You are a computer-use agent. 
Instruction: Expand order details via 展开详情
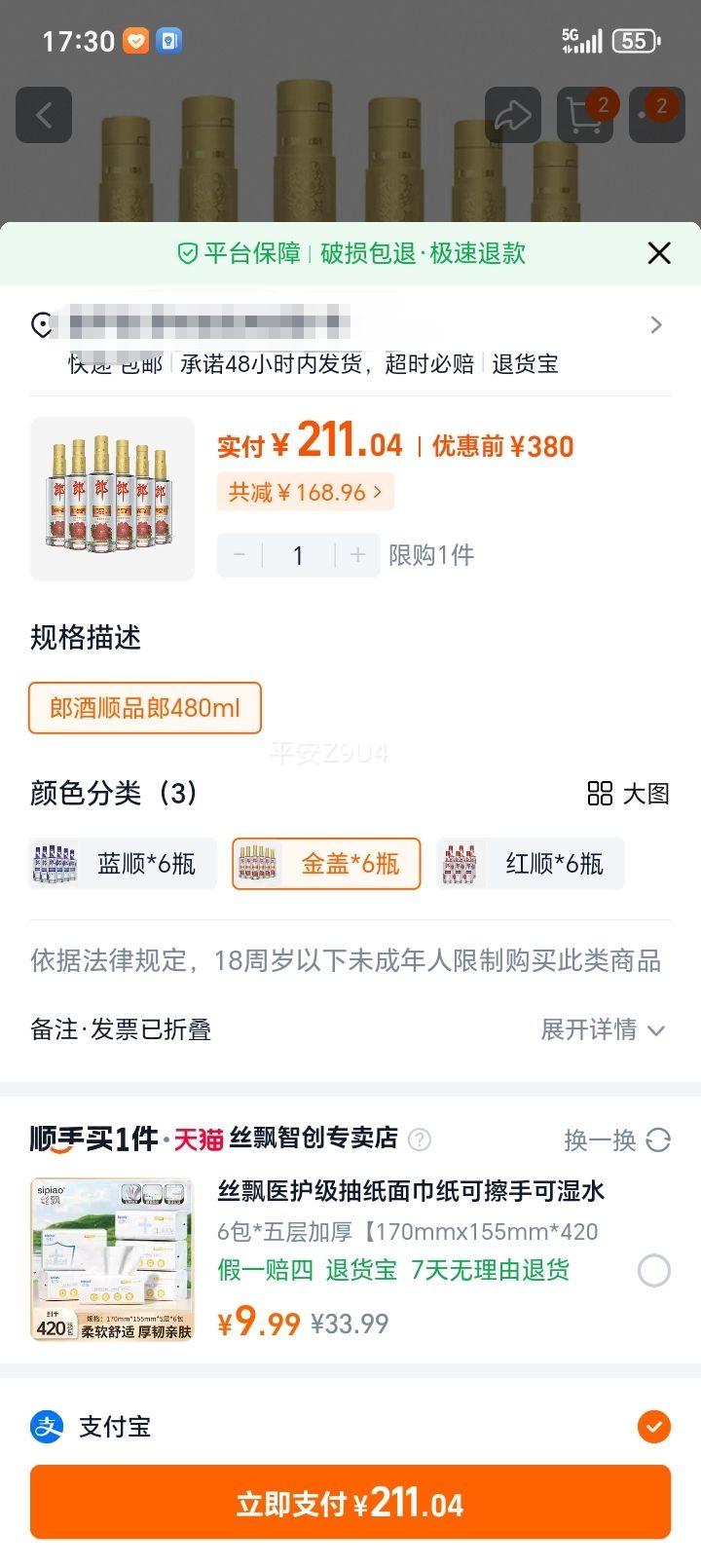pyautogui.click(x=604, y=1029)
